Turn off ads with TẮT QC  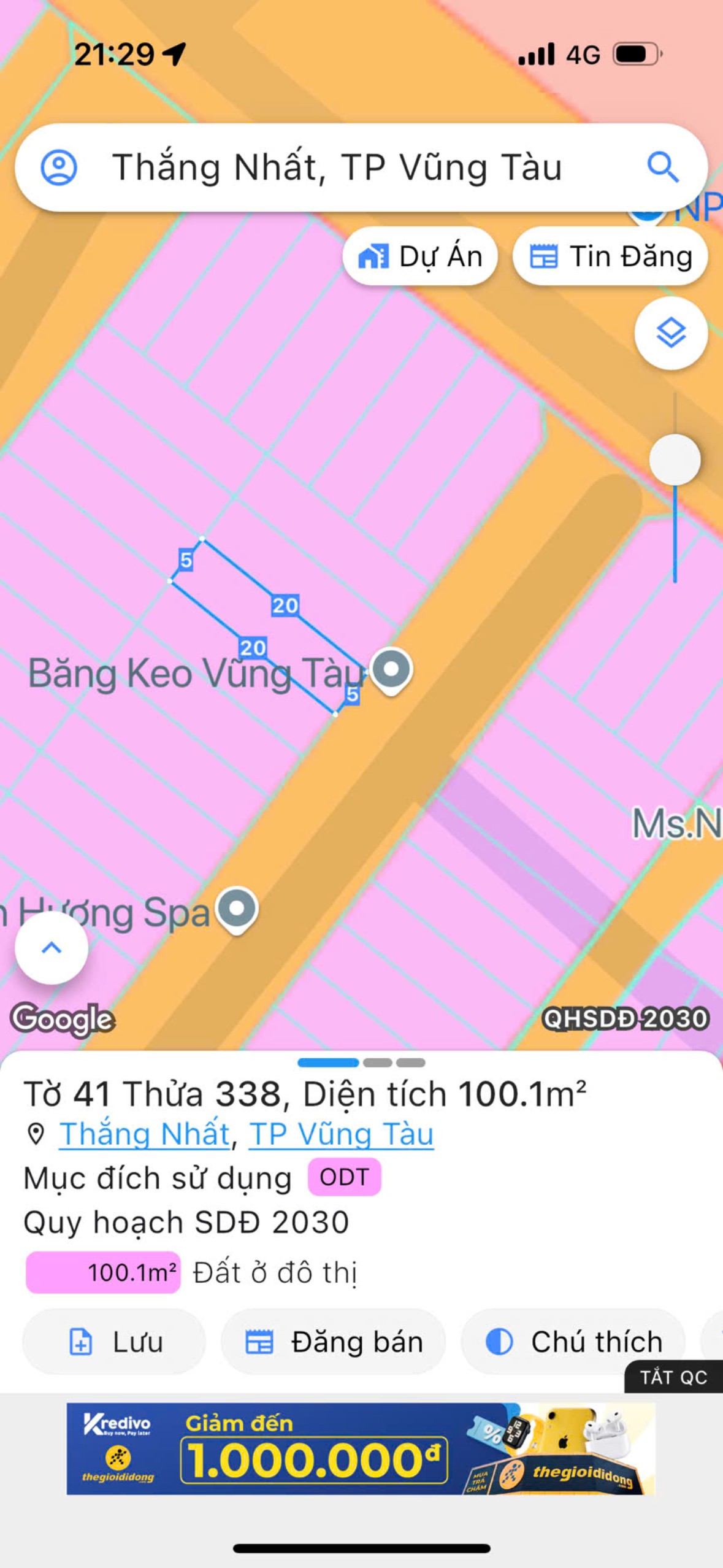673,1378
